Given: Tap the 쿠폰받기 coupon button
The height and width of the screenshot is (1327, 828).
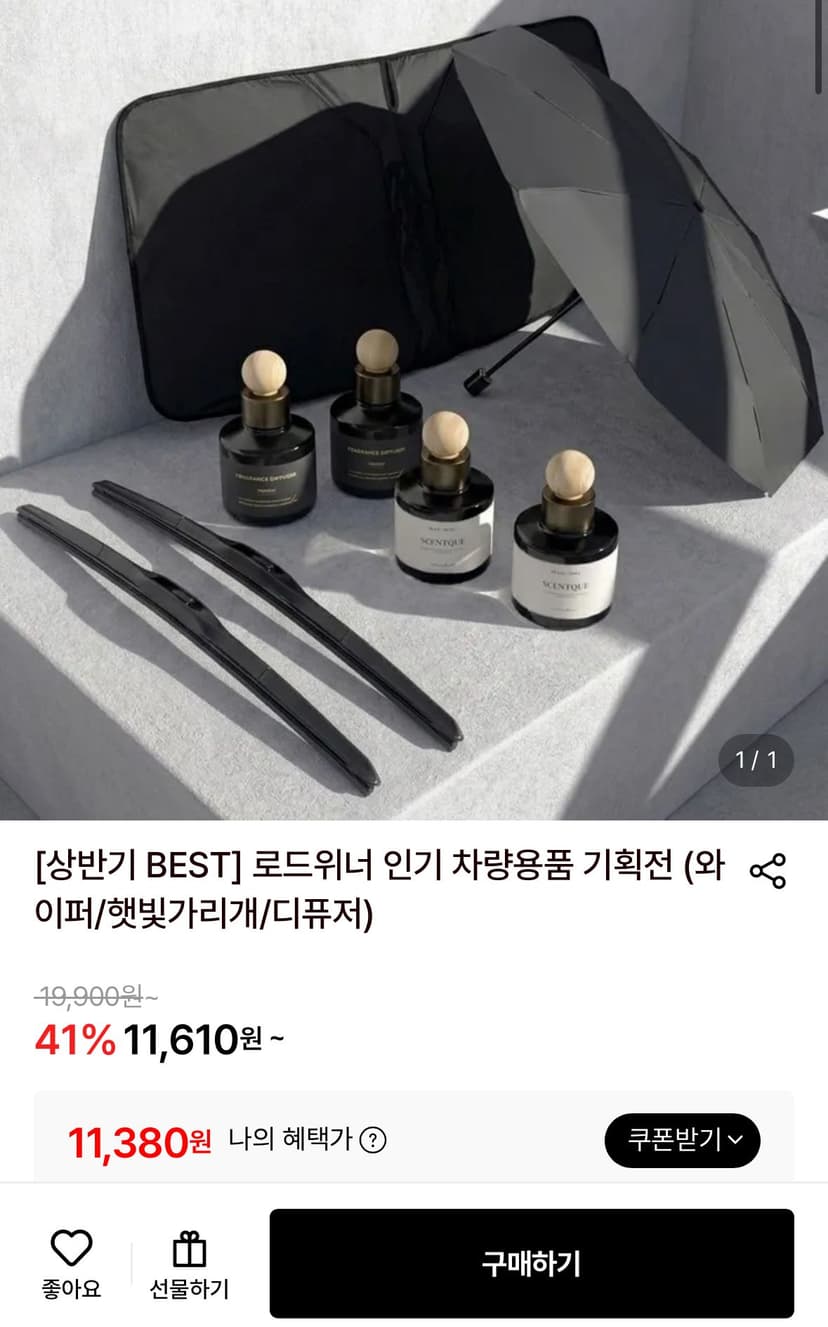Looking at the screenshot, I should click(x=683, y=1140).
